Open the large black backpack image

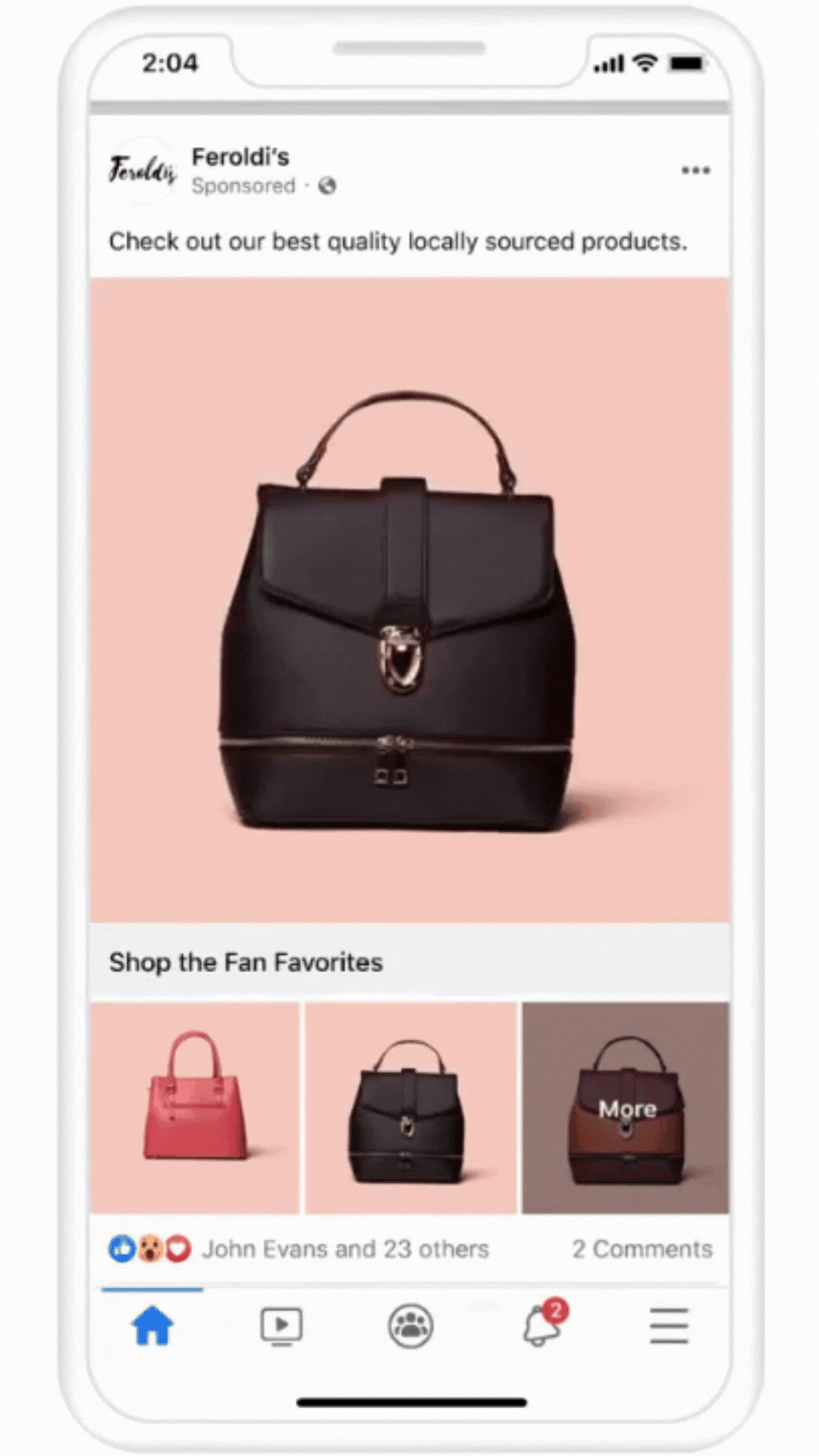tap(409, 599)
